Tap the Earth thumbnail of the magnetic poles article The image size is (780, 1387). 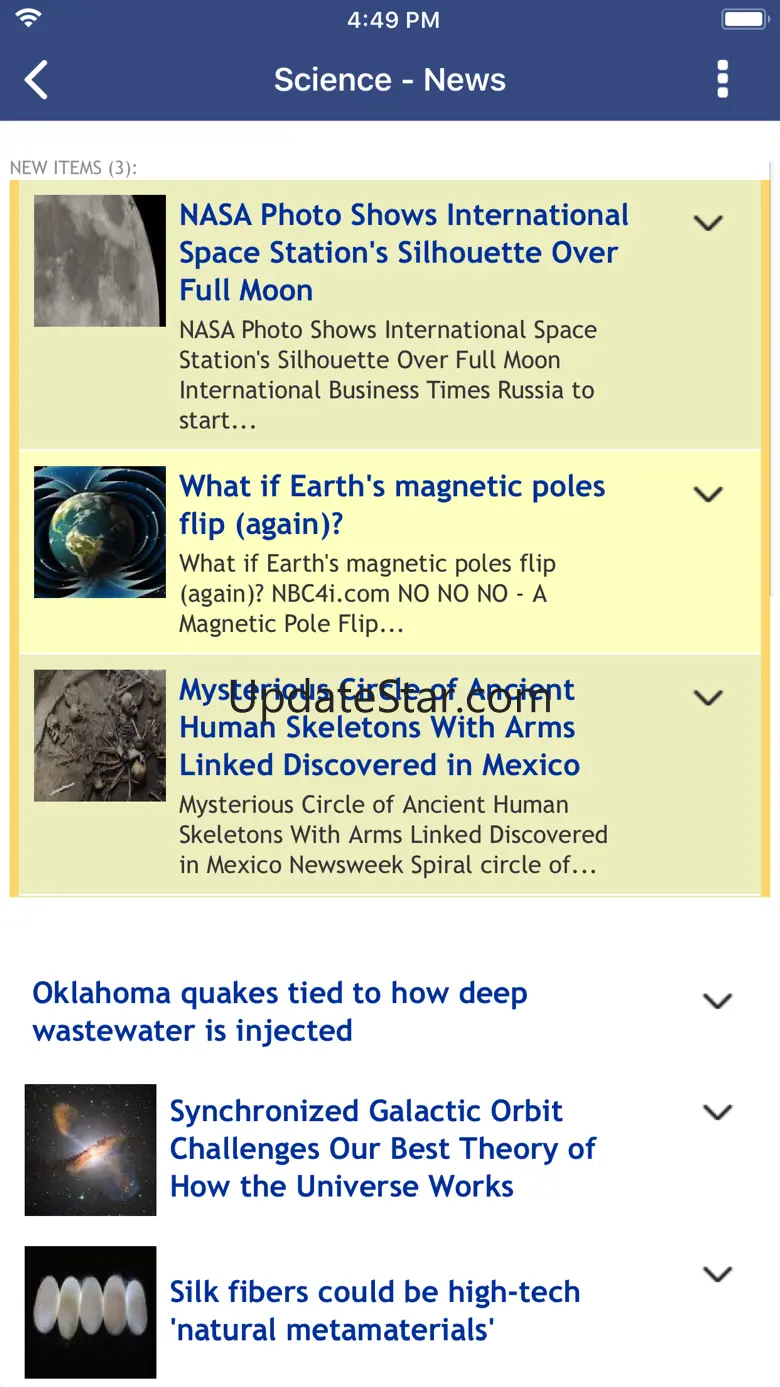click(x=100, y=532)
